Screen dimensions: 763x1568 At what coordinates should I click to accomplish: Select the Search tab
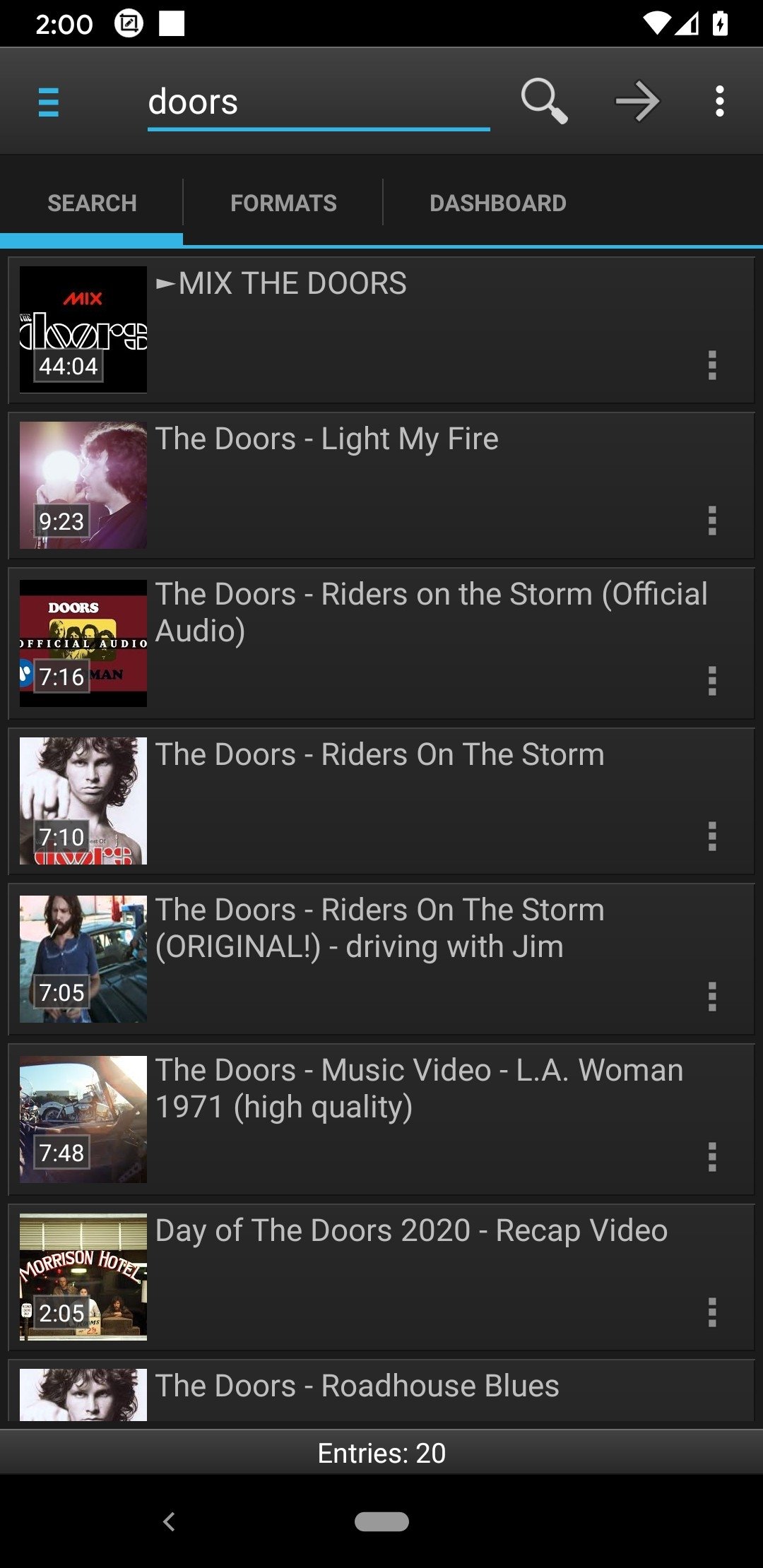pyautogui.click(x=92, y=203)
